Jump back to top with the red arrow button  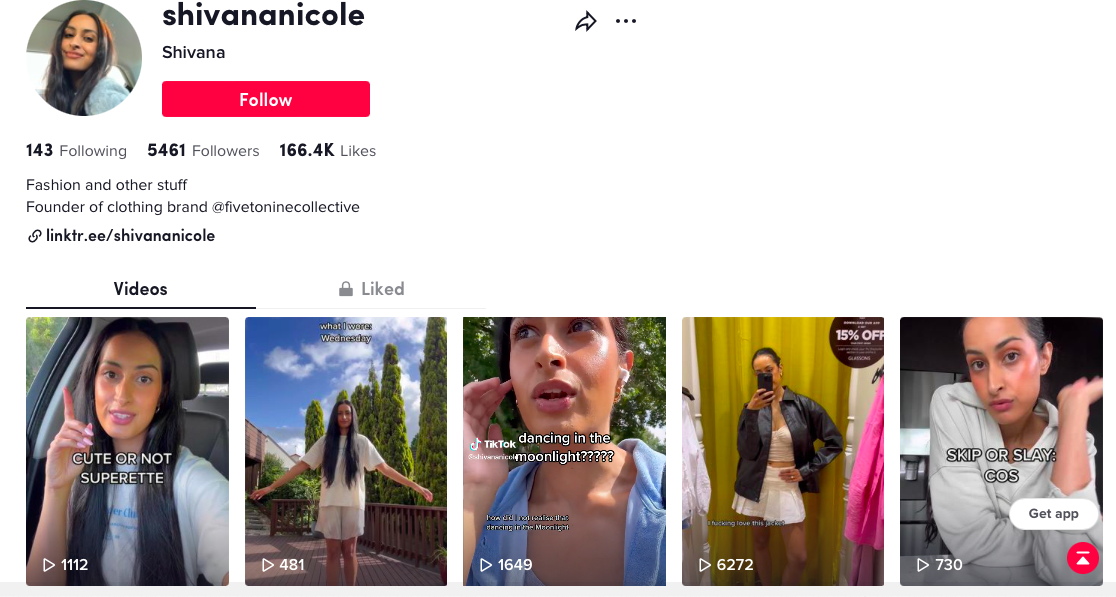[x=1083, y=557]
